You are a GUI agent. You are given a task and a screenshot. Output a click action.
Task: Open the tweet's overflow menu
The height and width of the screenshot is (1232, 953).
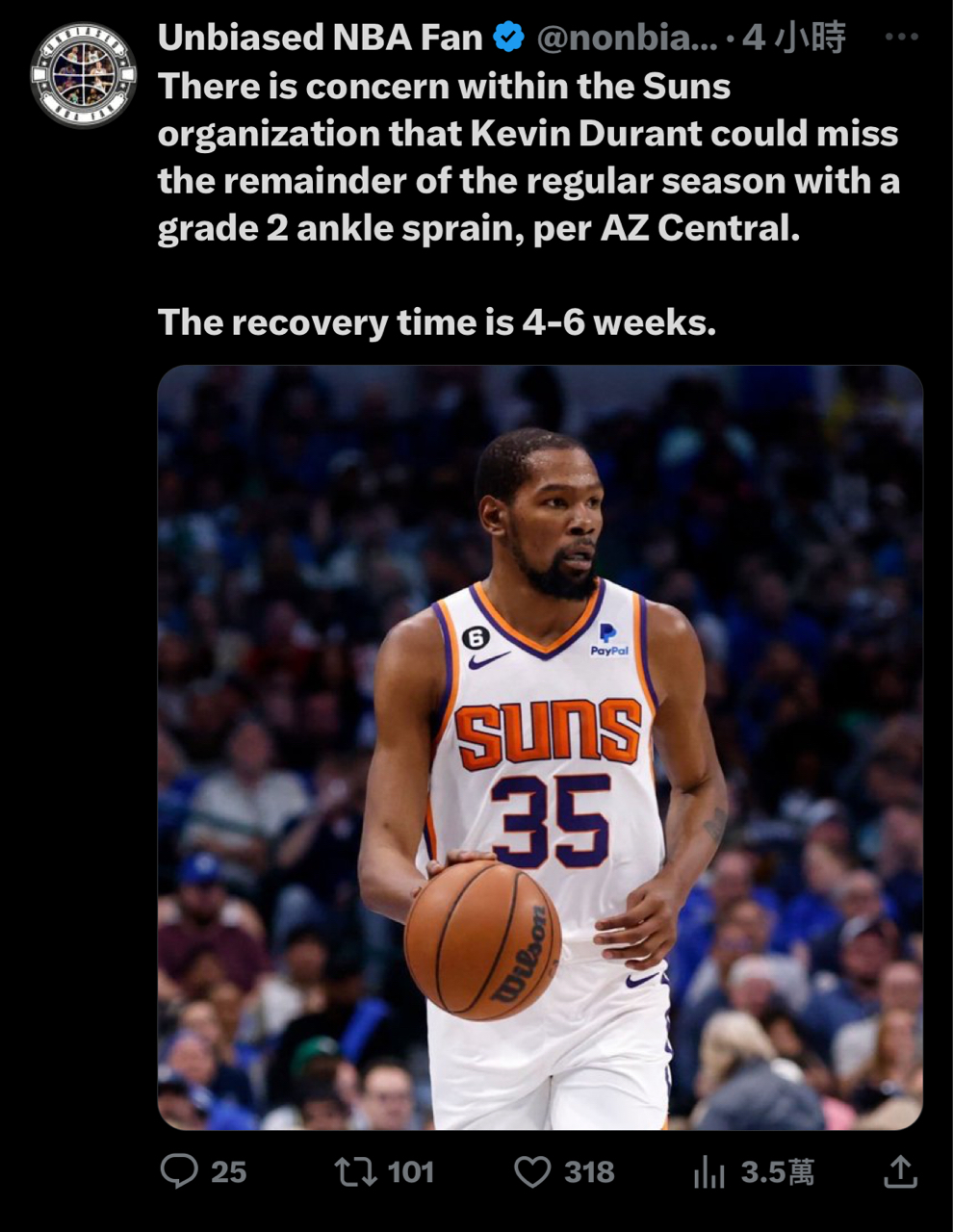(900, 38)
